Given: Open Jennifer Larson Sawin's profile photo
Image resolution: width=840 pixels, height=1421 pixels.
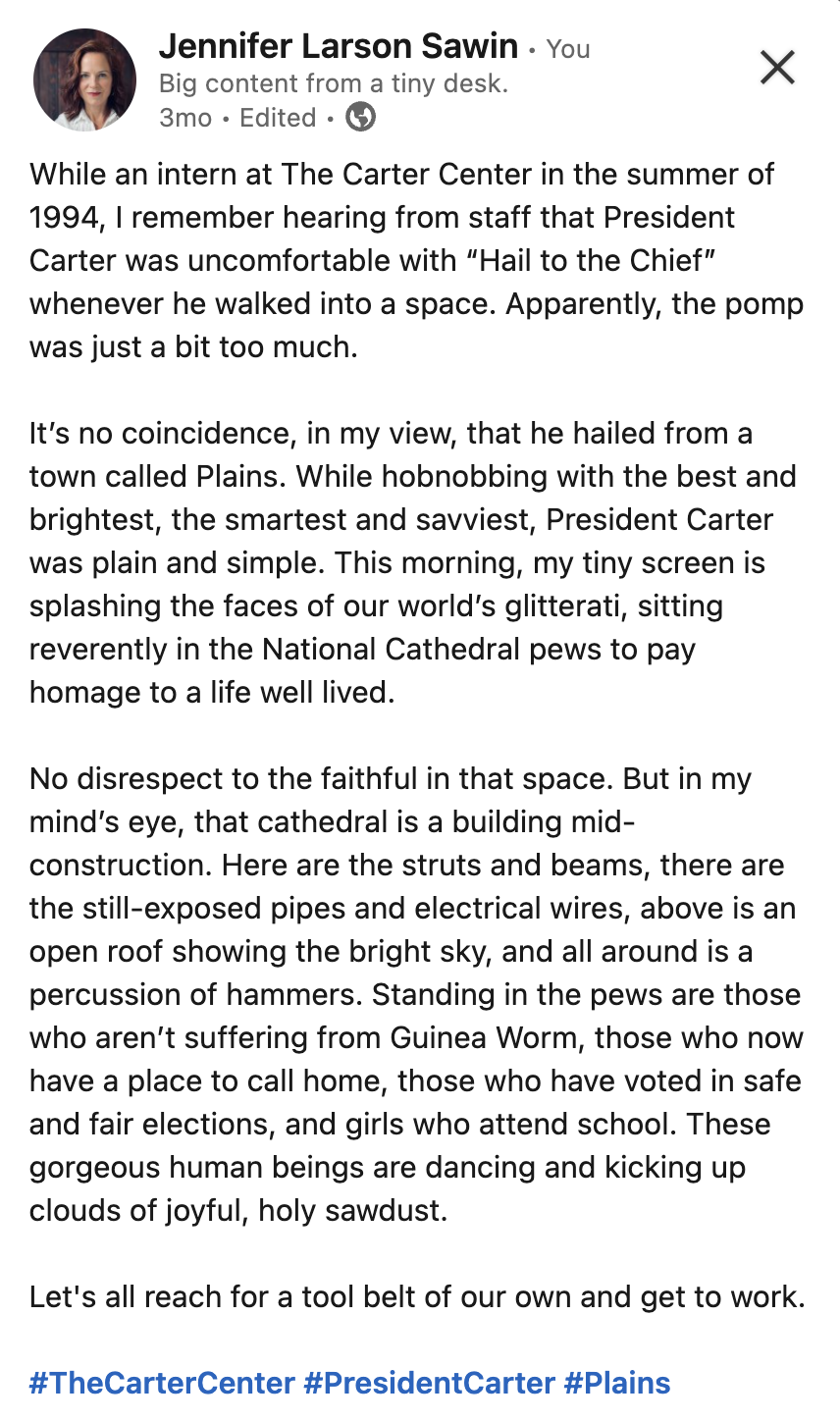Looking at the screenshot, I should [84, 80].
